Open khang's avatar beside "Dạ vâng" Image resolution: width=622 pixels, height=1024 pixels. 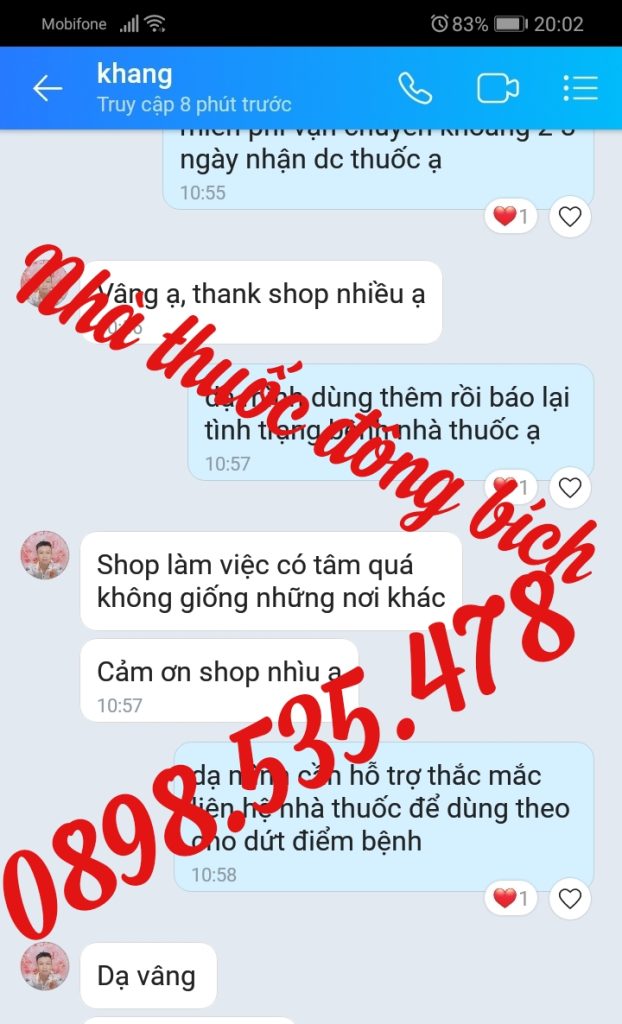pyautogui.click(x=45, y=966)
